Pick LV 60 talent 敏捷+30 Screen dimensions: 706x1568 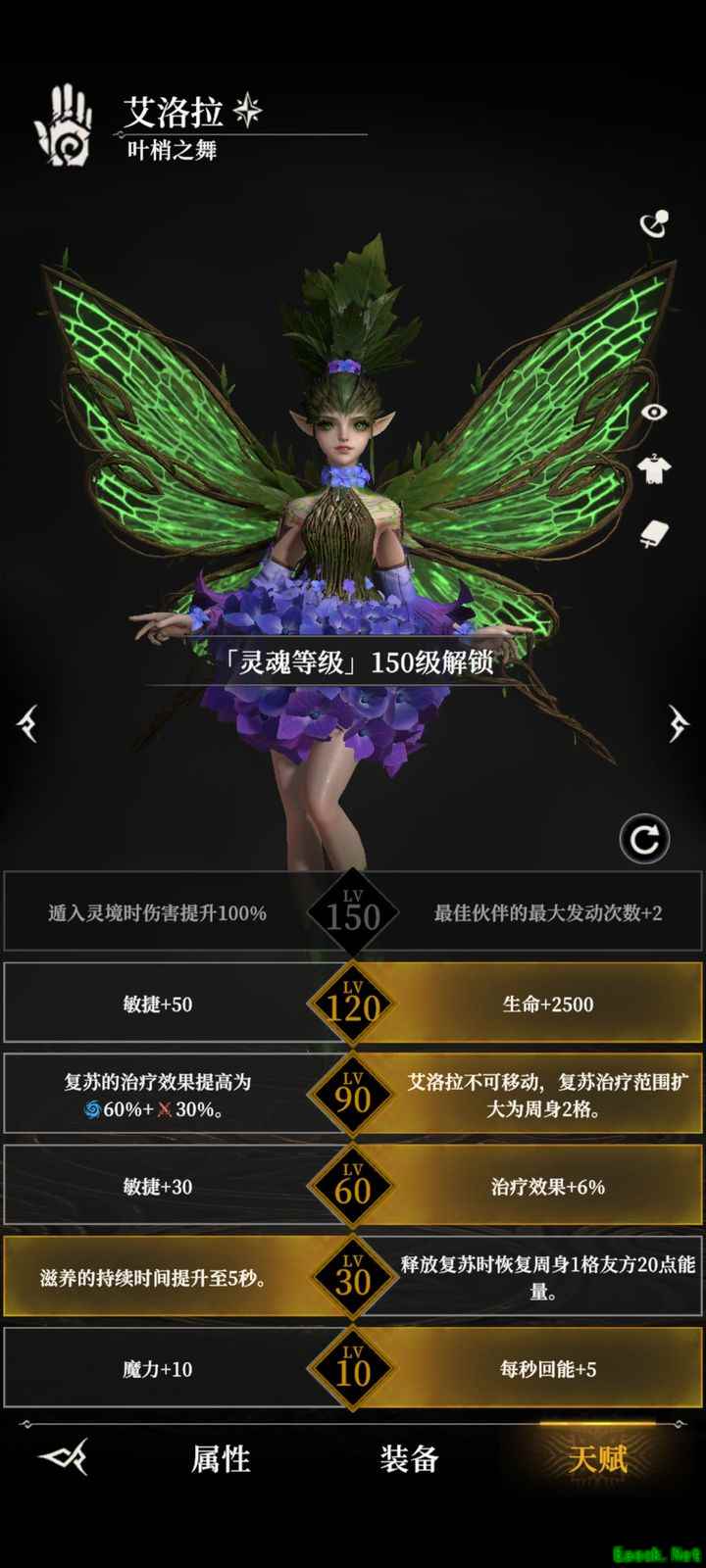(x=157, y=1187)
